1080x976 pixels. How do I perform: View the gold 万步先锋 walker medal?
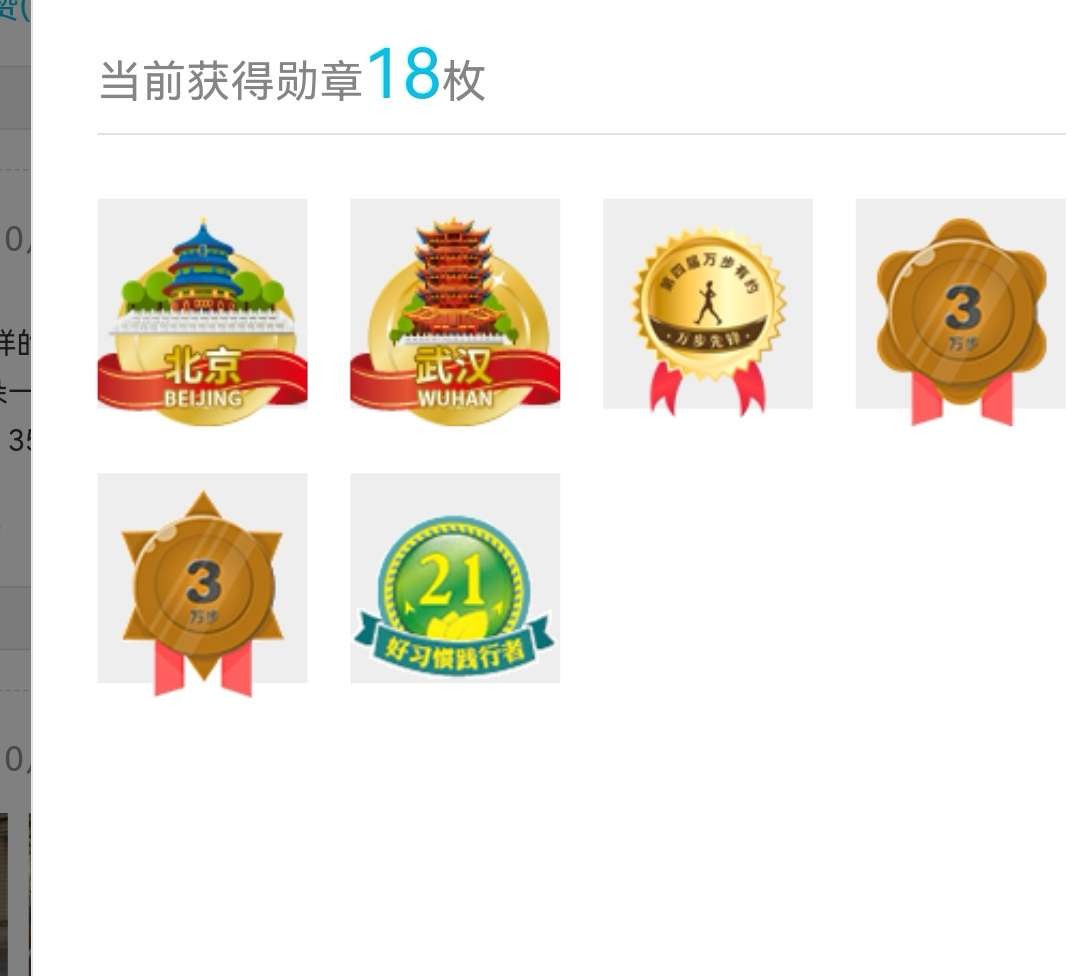point(708,305)
